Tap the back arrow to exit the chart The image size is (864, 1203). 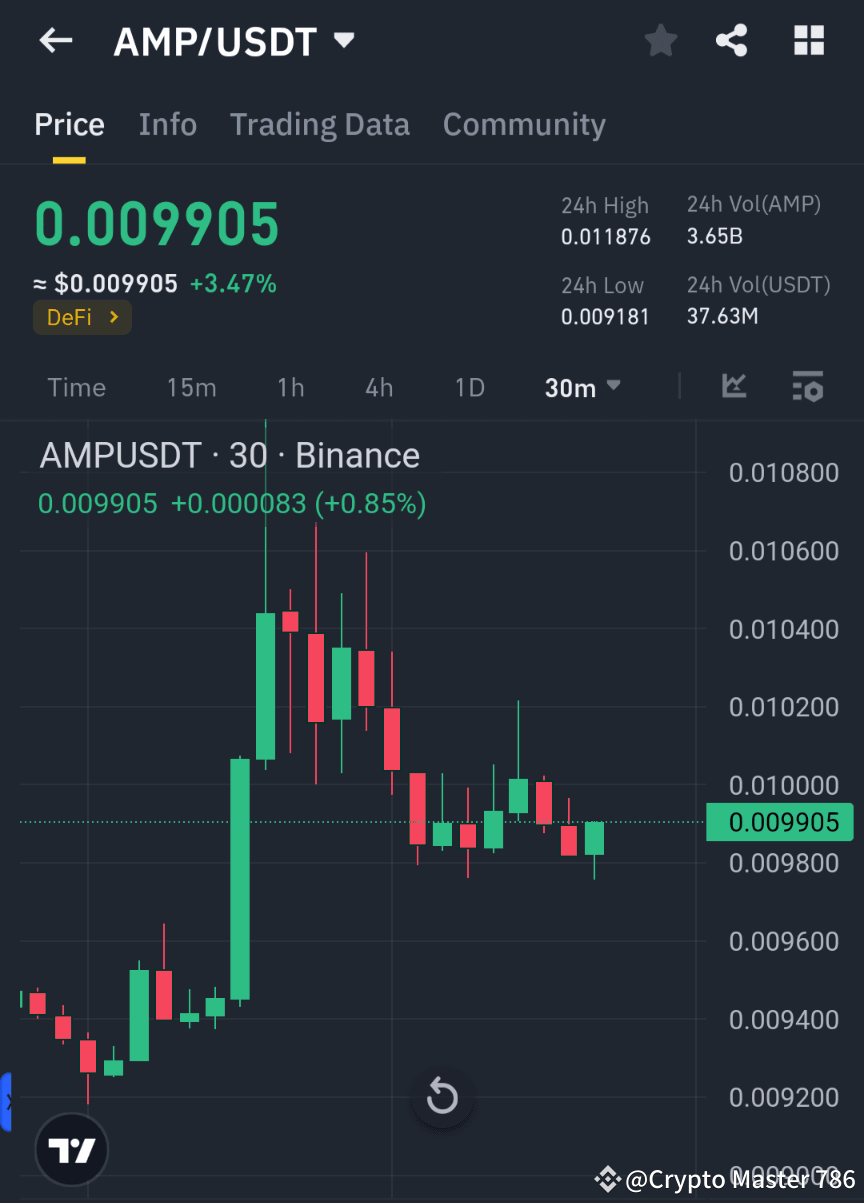[55, 40]
